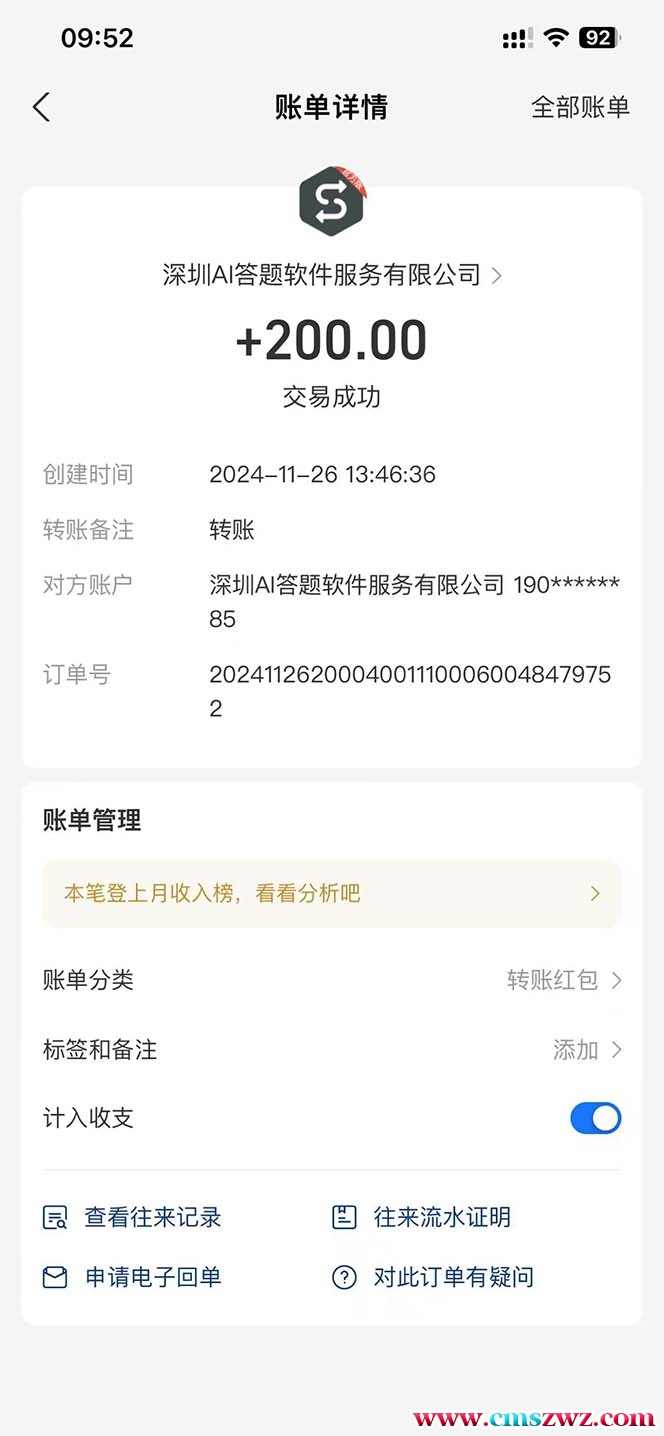Open 深圳AI答题软件服务有限公司 merchant page

tap(332, 275)
